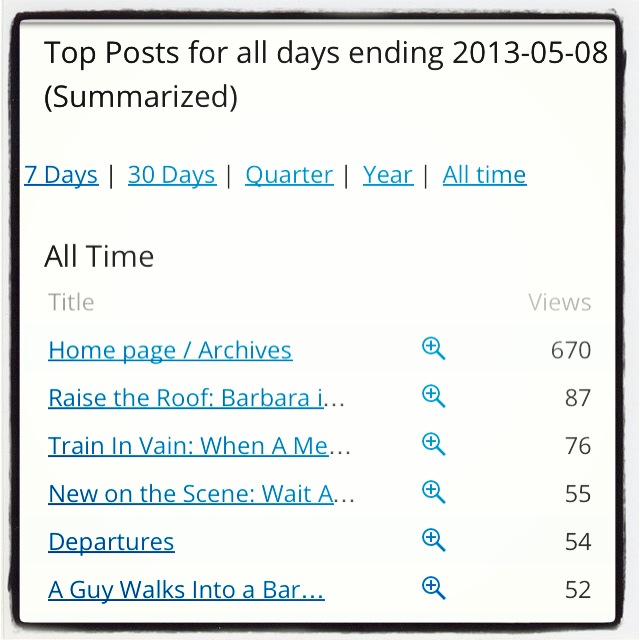Open the Year summary link
Screen dimensions: 640x640
[x=387, y=175]
